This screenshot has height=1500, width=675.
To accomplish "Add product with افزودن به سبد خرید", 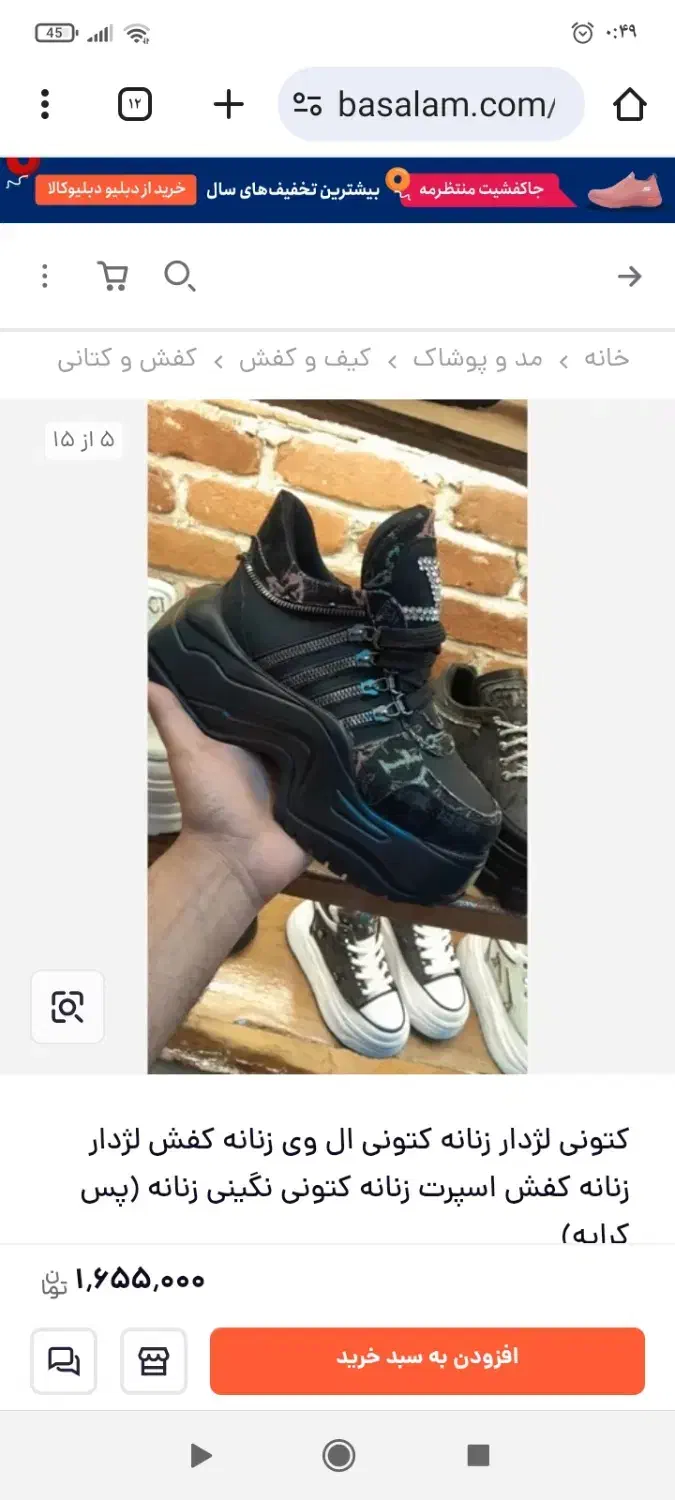I will click(x=427, y=1360).
